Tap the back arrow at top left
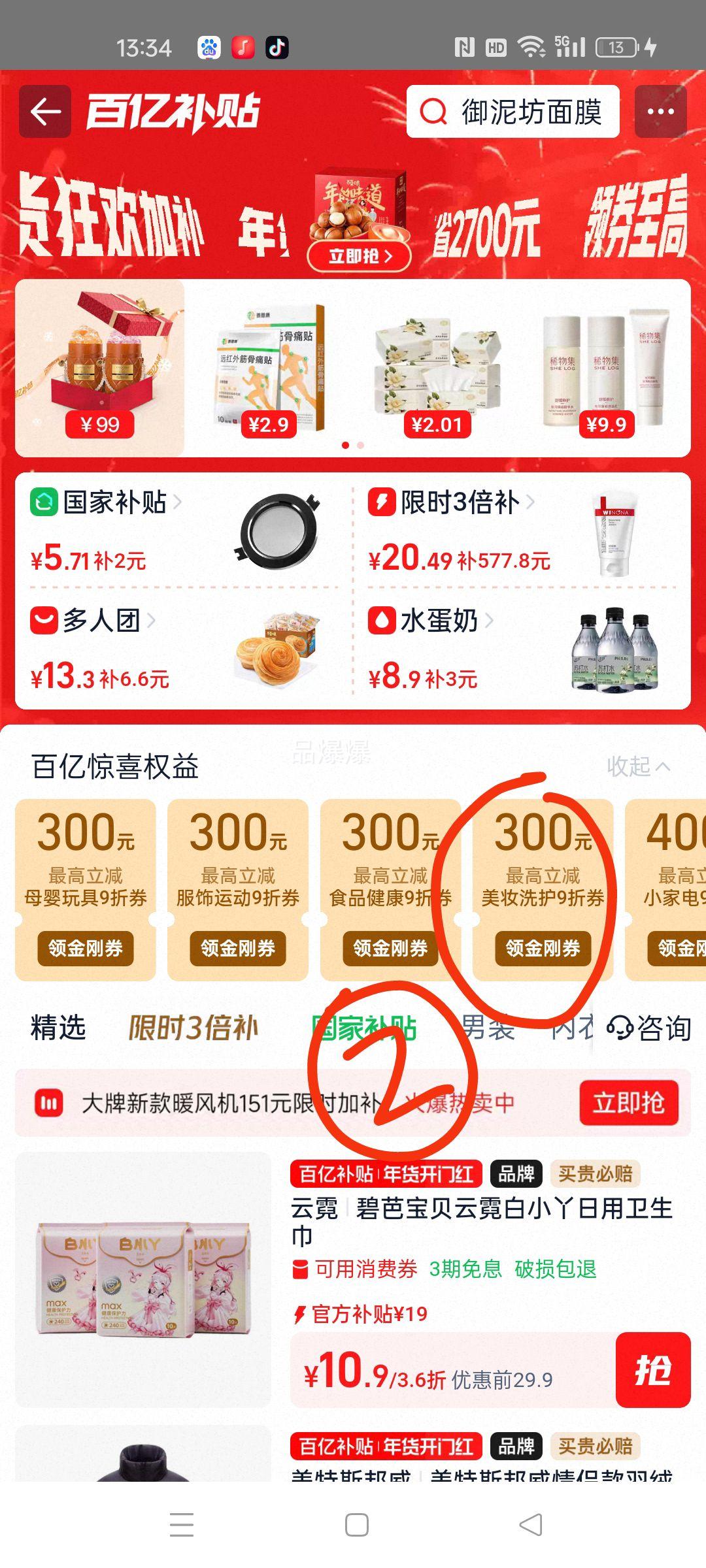706x1568 pixels. [46, 112]
